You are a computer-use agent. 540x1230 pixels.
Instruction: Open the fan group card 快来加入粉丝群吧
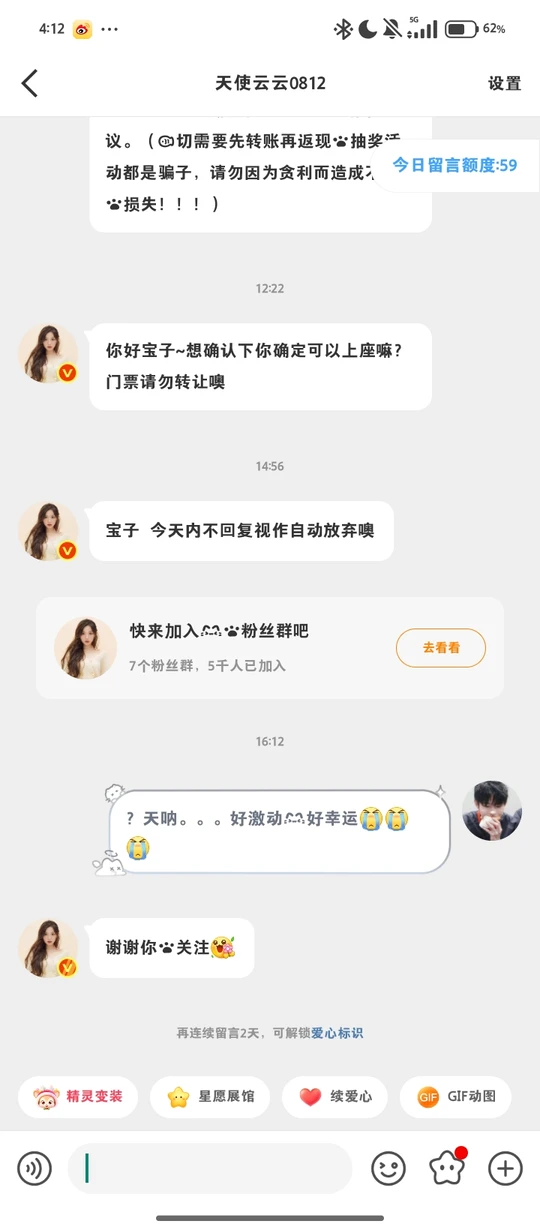[270, 648]
